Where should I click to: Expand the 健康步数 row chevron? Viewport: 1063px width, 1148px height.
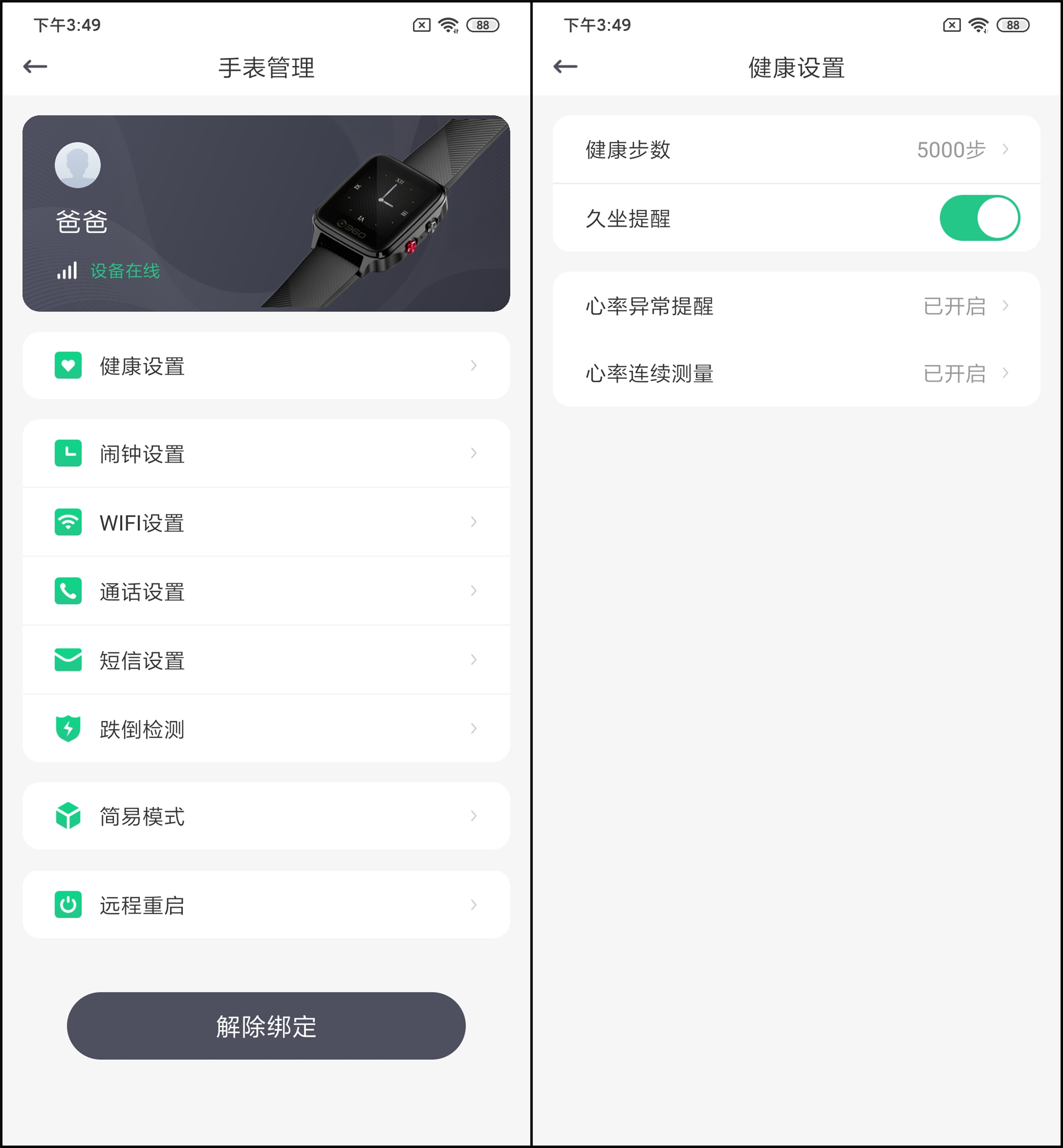1006,149
